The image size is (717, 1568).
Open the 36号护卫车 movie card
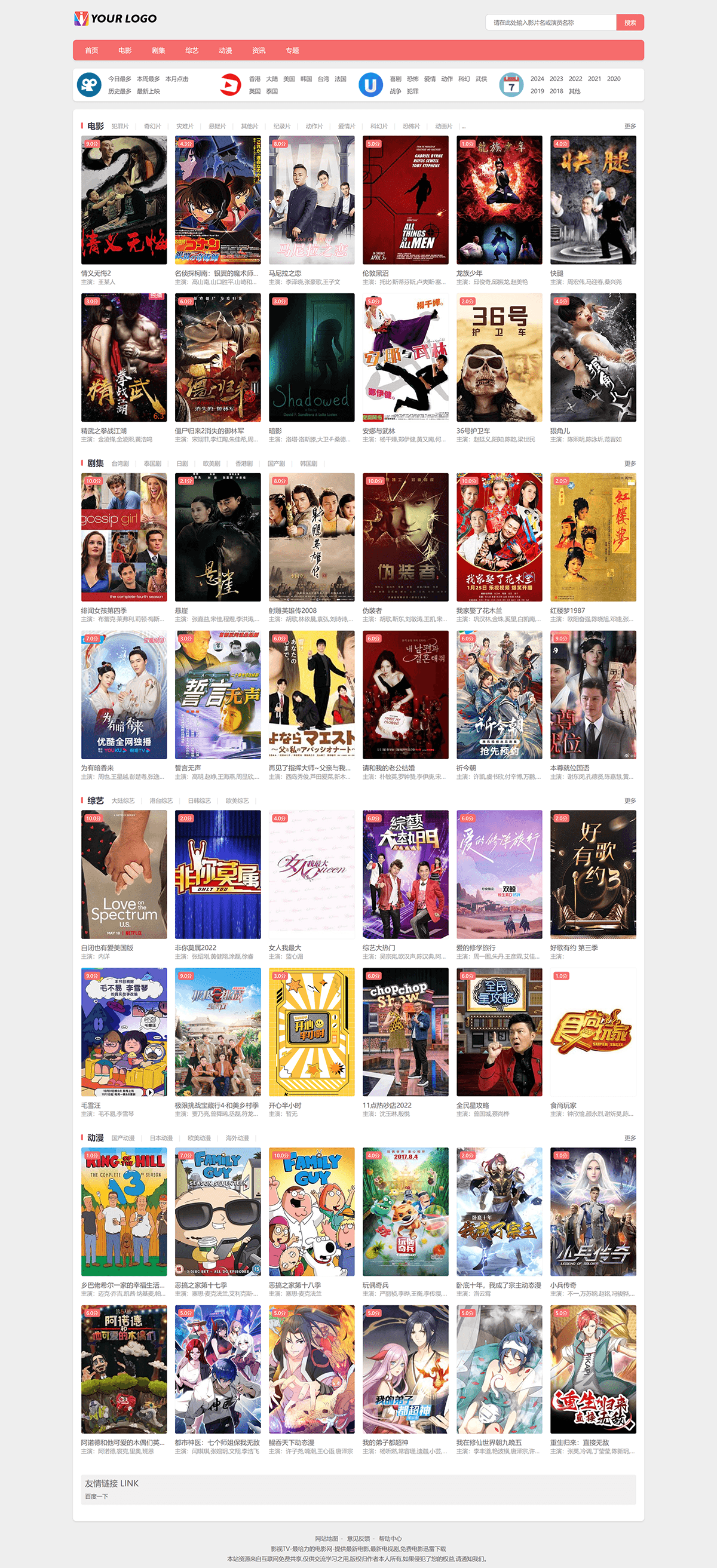click(x=499, y=357)
